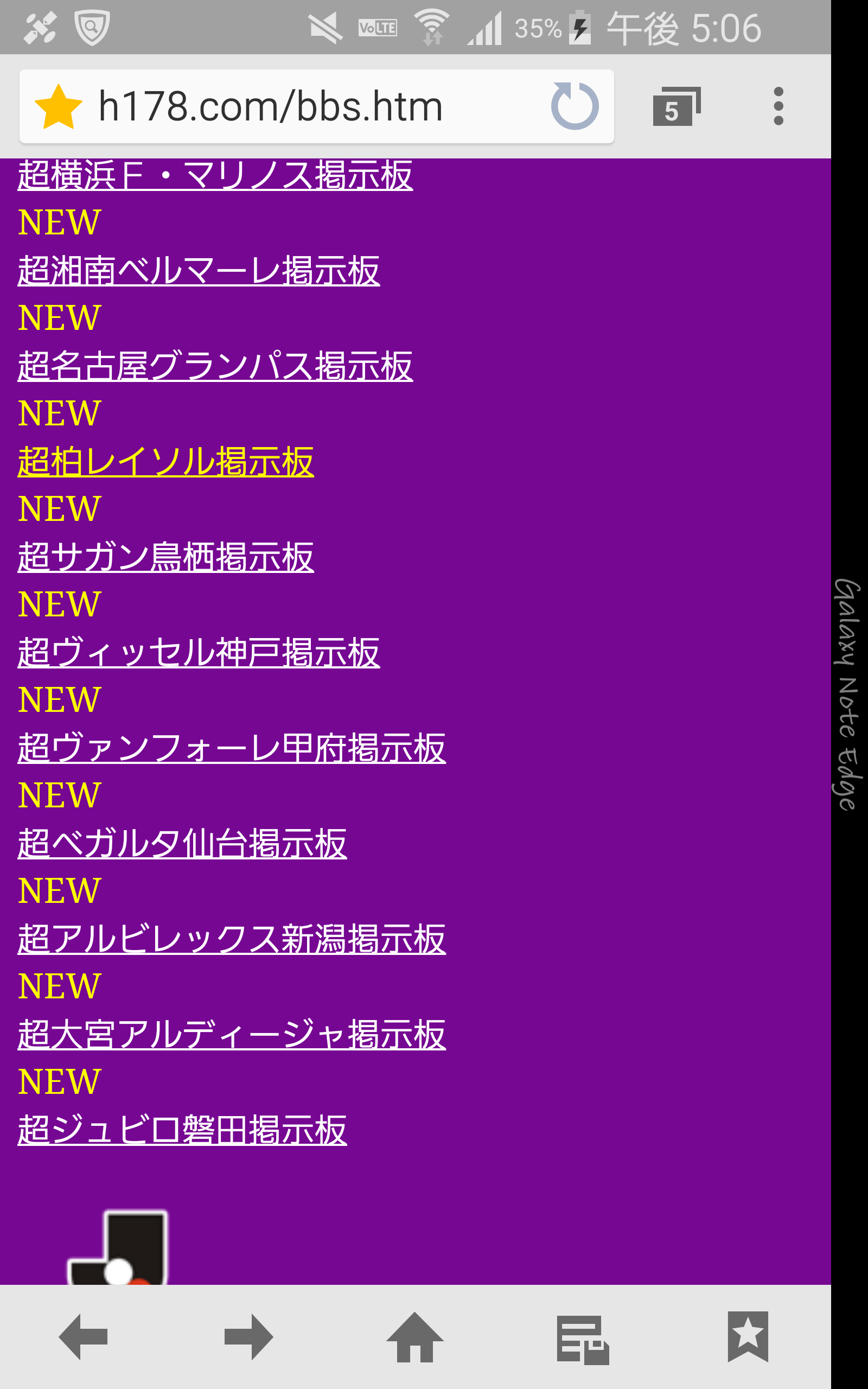Image resolution: width=868 pixels, height=1389 pixels.
Task: Go forward to the next page
Action: 248,1337
